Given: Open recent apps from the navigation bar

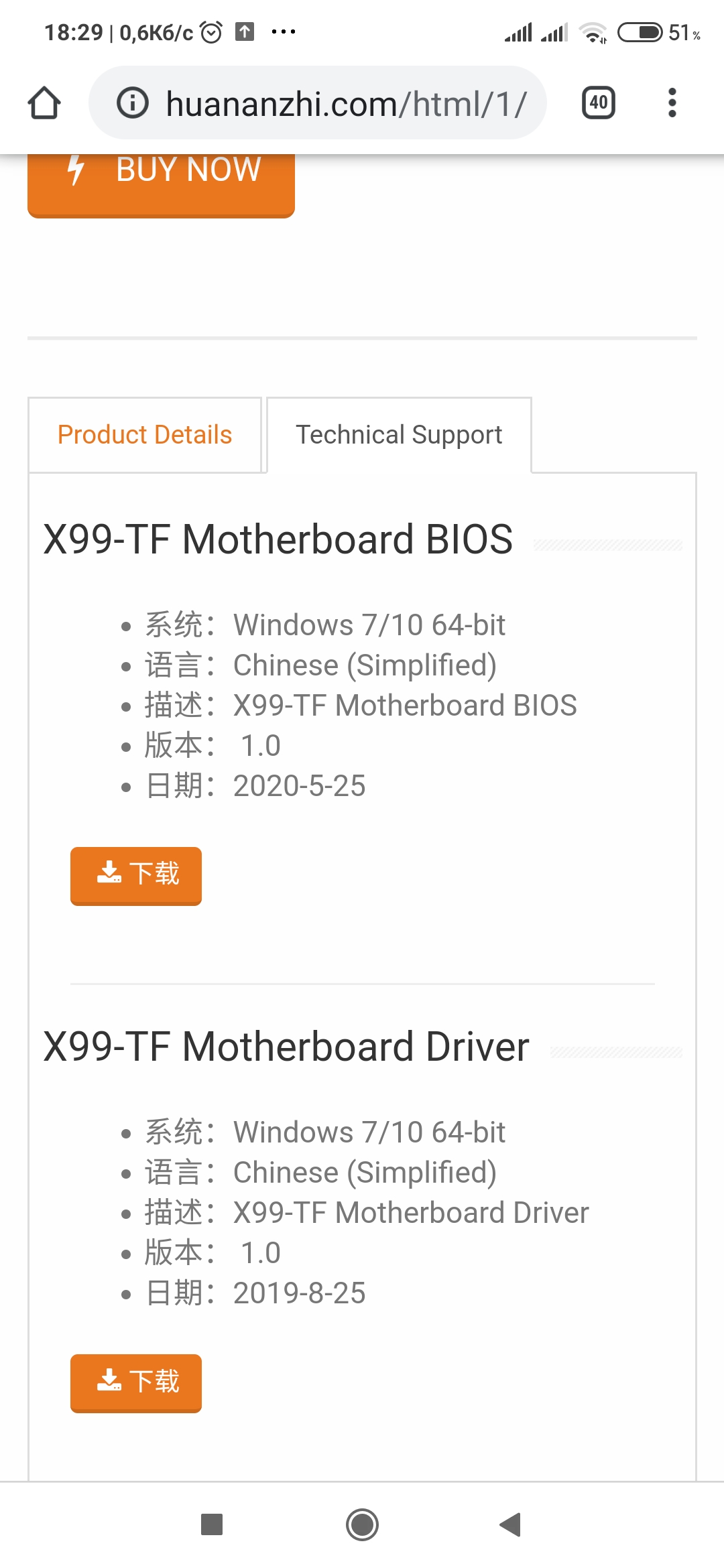Looking at the screenshot, I should tap(212, 1524).
